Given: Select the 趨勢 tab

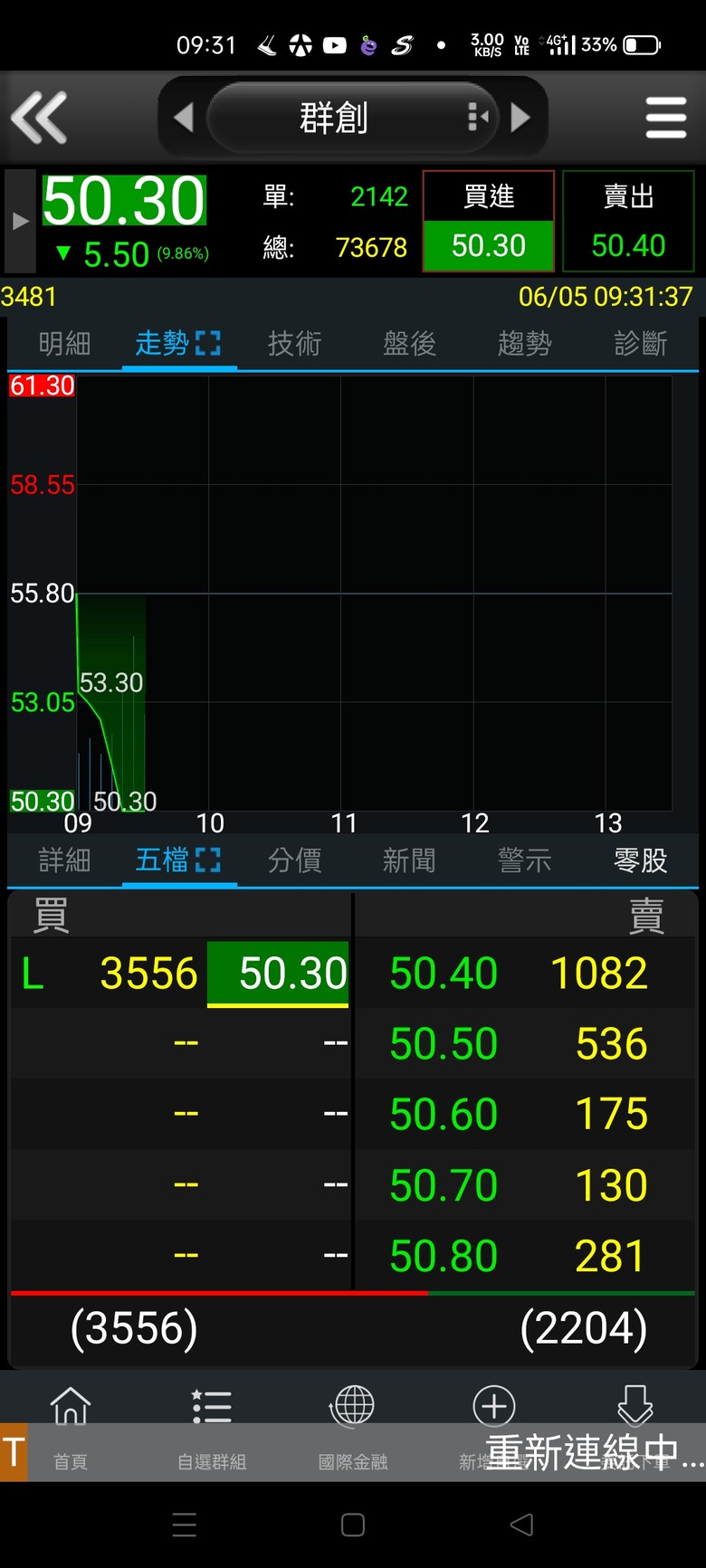Looking at the screenshot, I should (x=524, y=344).
